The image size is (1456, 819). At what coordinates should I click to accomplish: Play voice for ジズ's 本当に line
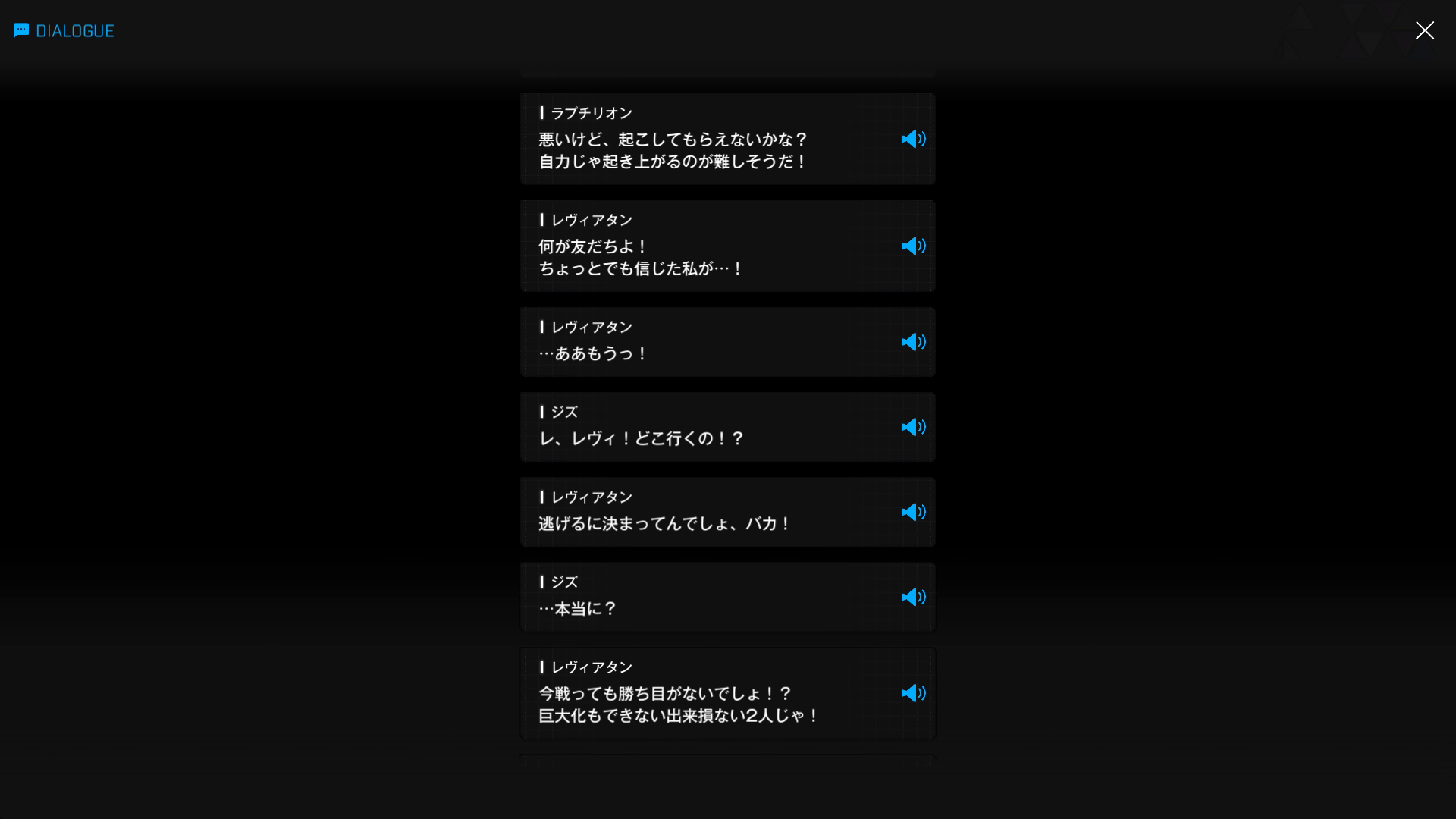pos(913,597)
